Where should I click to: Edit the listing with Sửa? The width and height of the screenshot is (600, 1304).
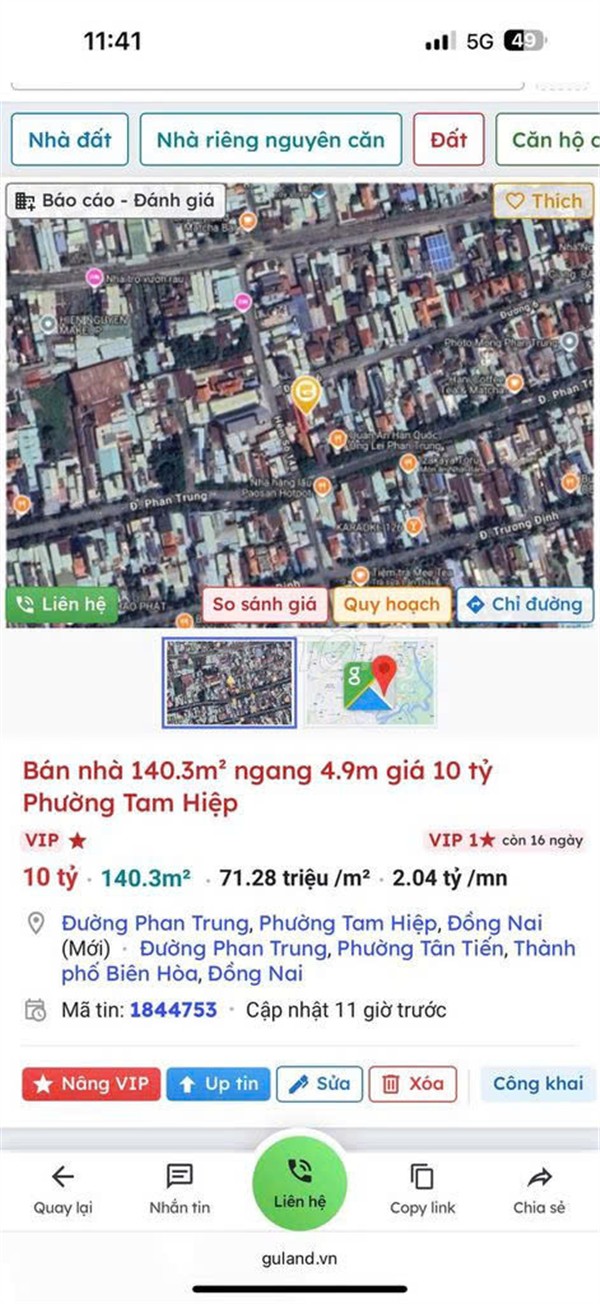(x=319, y=1084)
